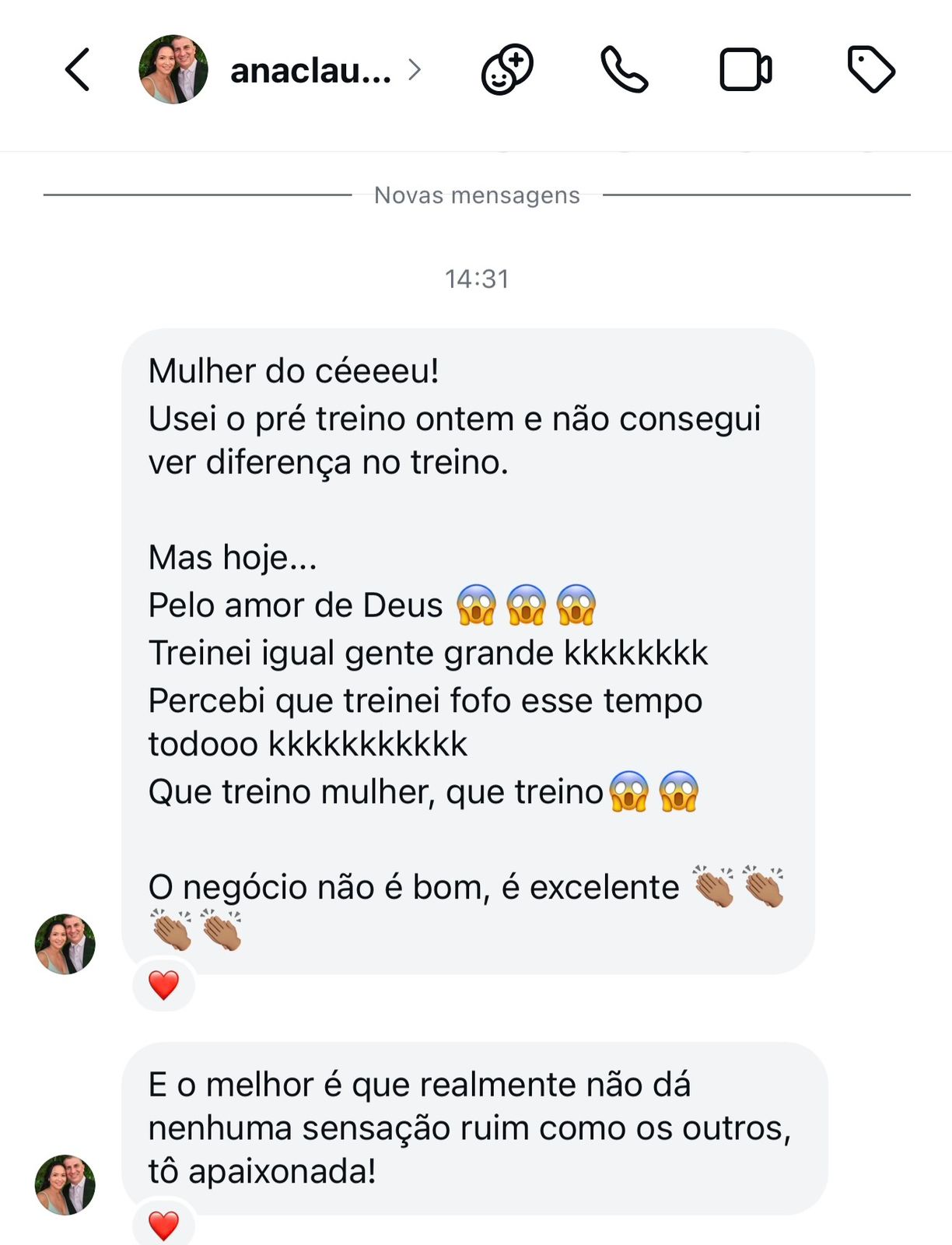The image size is (952, 1245).
Task: Go back to the messages list
Action: point(77,70)
